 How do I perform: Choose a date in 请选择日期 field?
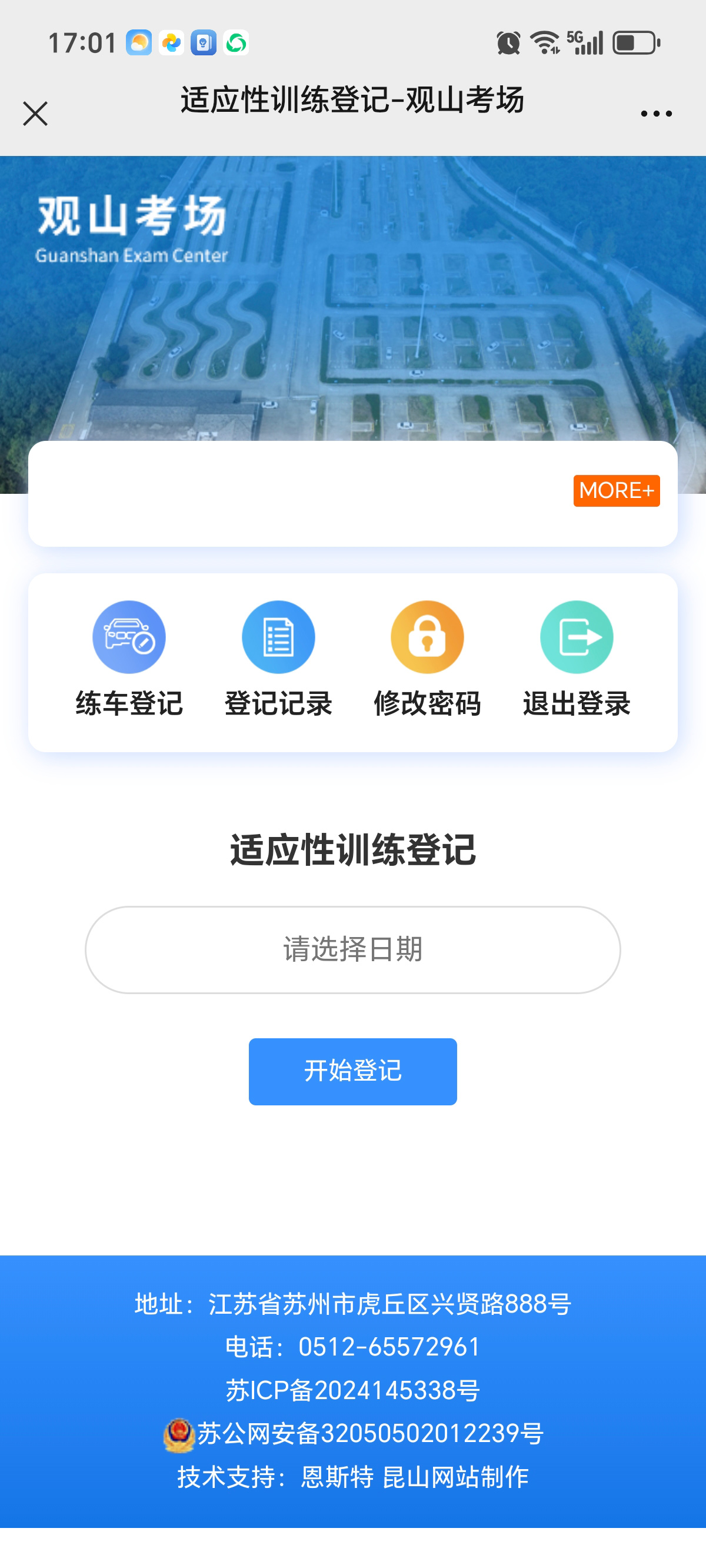(x=353, y=949)
